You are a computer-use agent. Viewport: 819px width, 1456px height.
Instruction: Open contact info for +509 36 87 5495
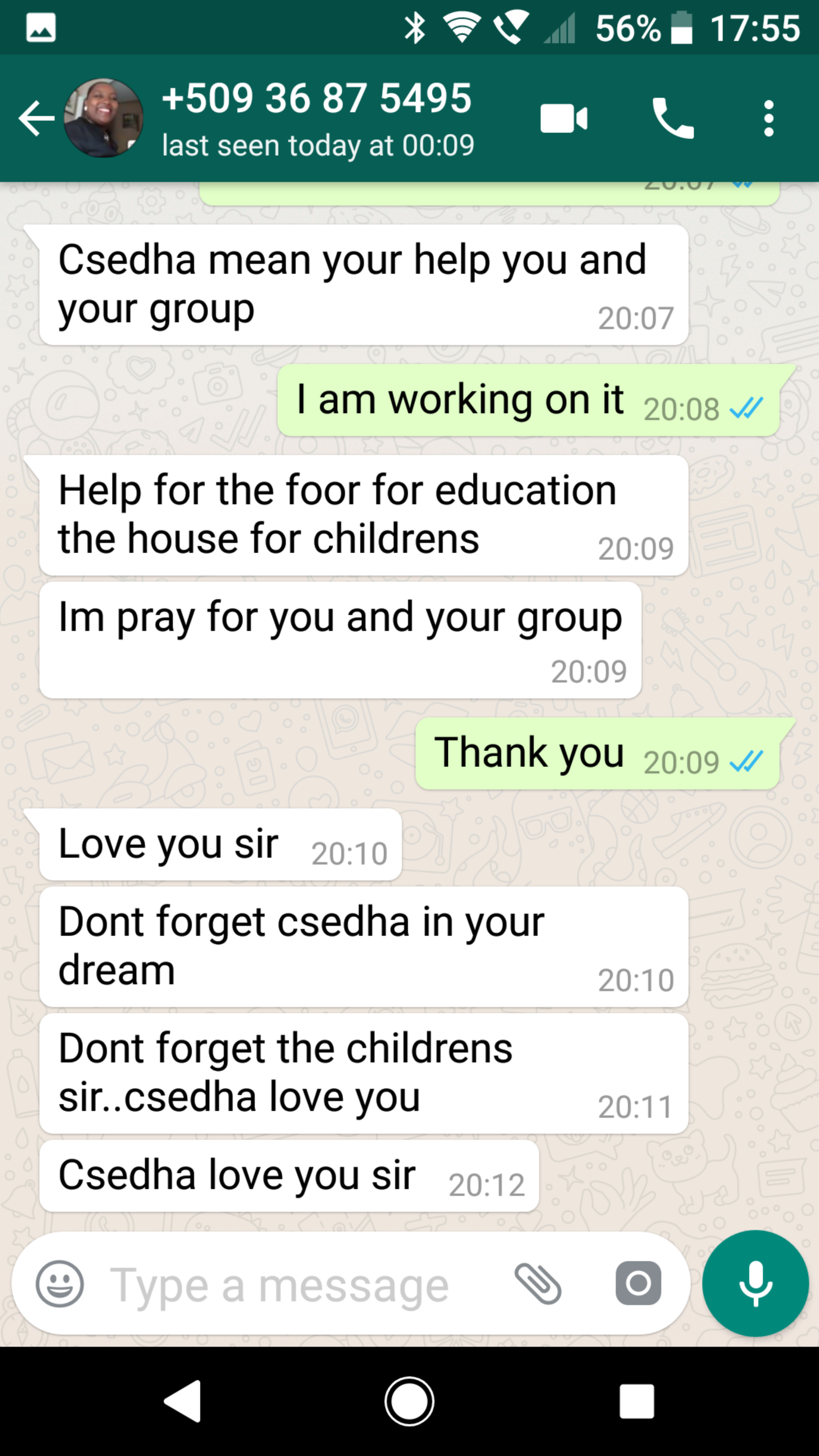(317, 118)
